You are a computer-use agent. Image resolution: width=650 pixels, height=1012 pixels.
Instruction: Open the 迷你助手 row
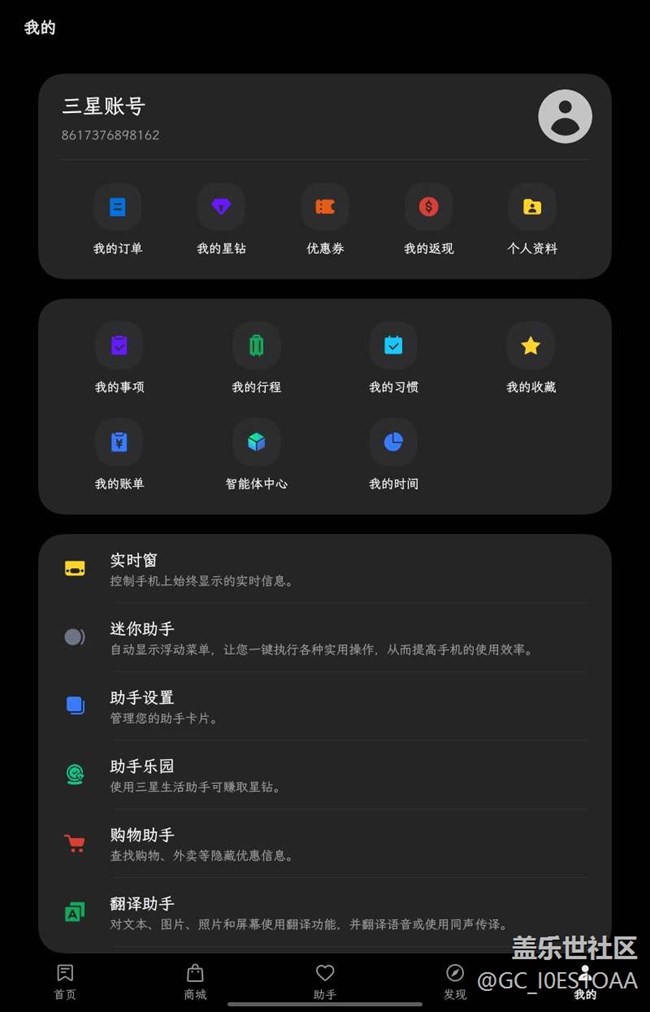click(325, 638)
